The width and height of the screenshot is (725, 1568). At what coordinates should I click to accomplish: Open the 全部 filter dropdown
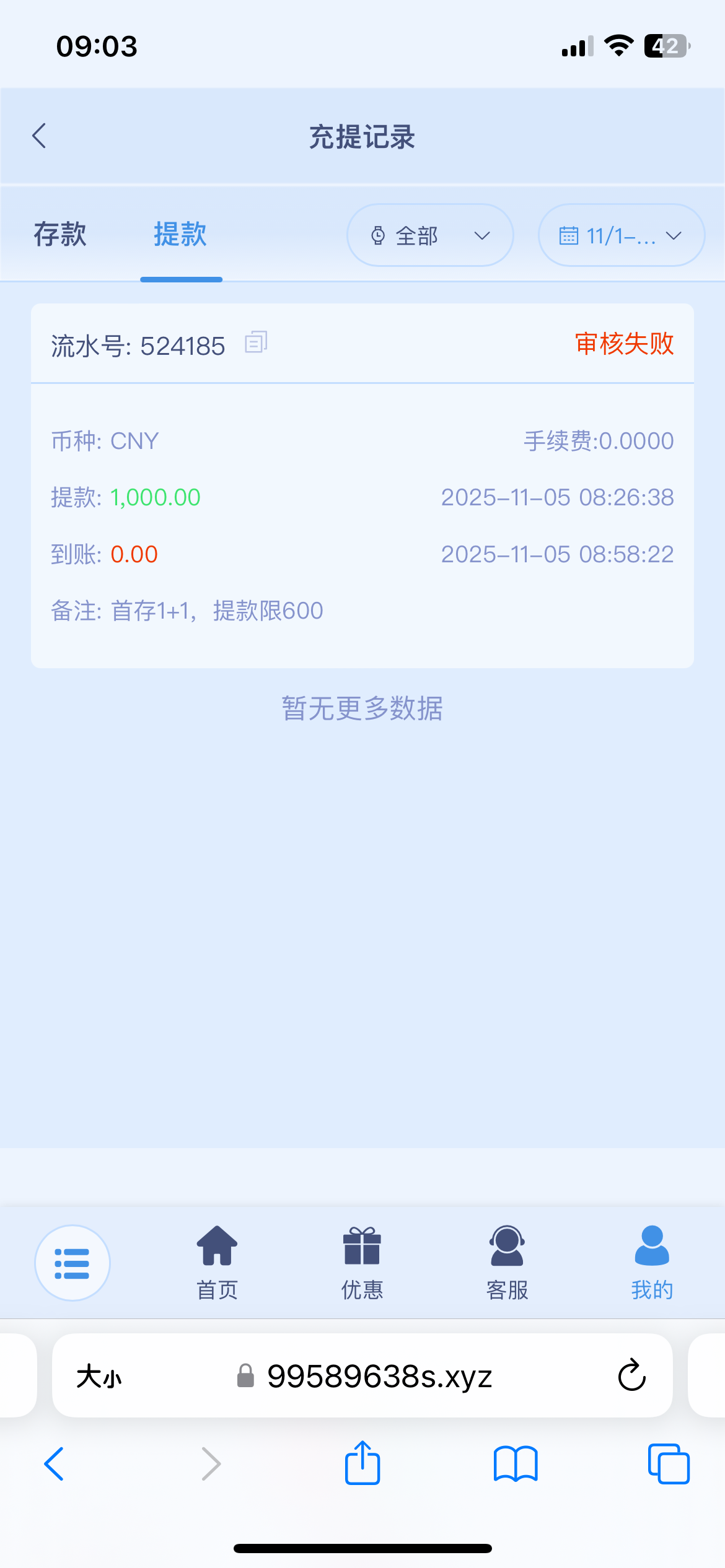click(429, 235)
